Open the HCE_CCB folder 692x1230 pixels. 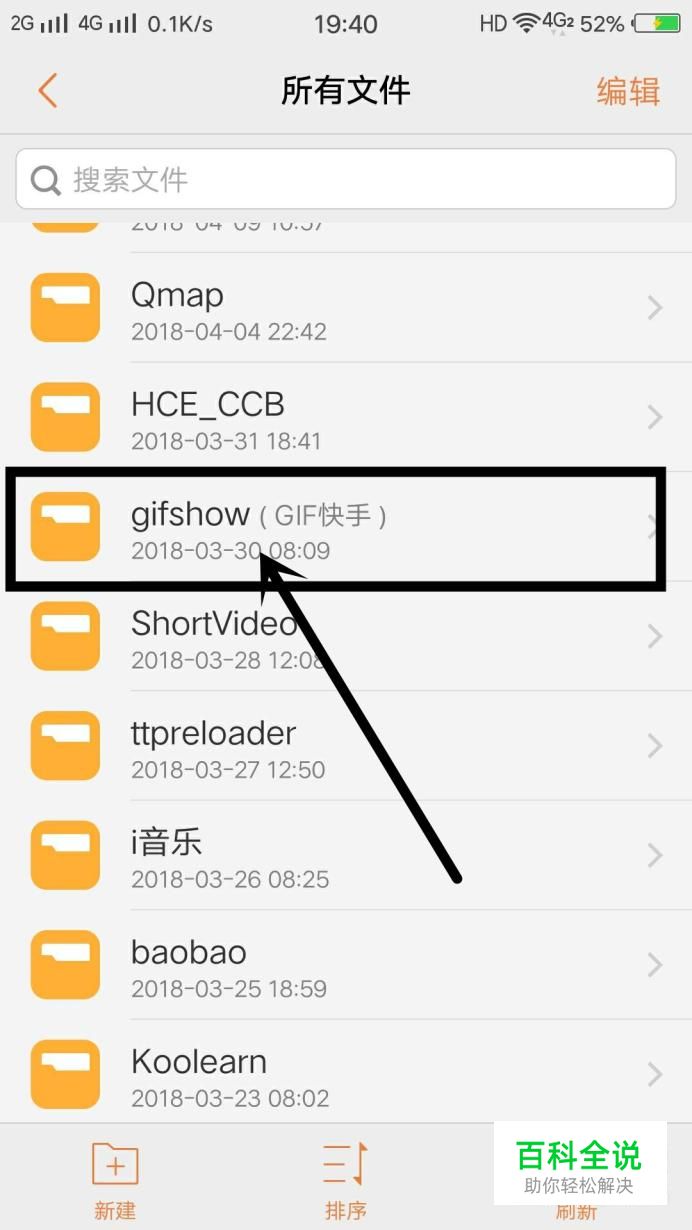tap(346, 417)
